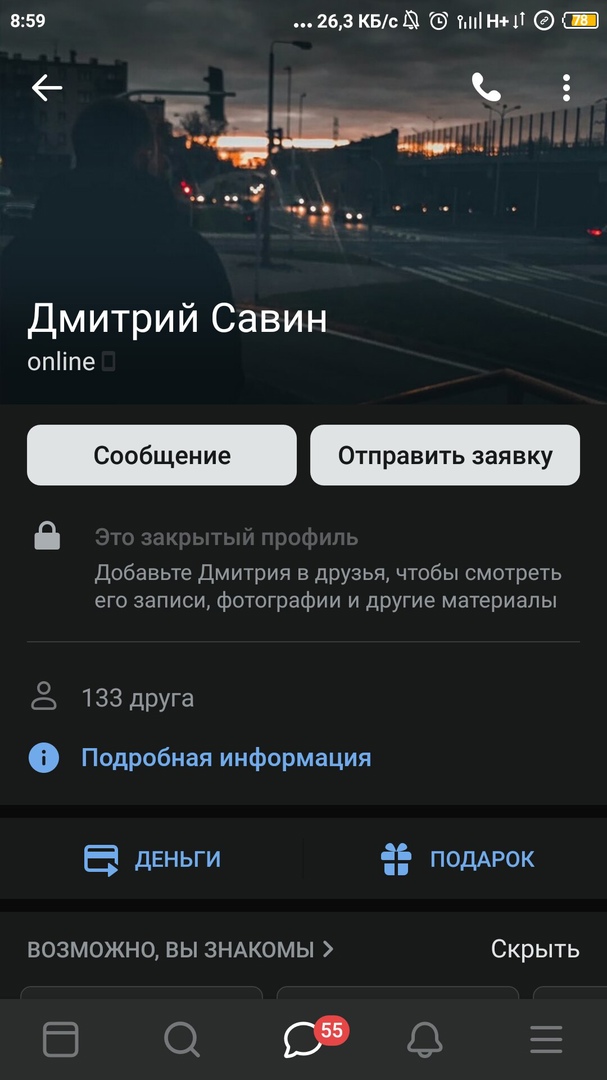Expand ВОЗМОЖНО, ВЫ ЗНАКОМЫ section

pyautogui.click(x=180, y=949)
